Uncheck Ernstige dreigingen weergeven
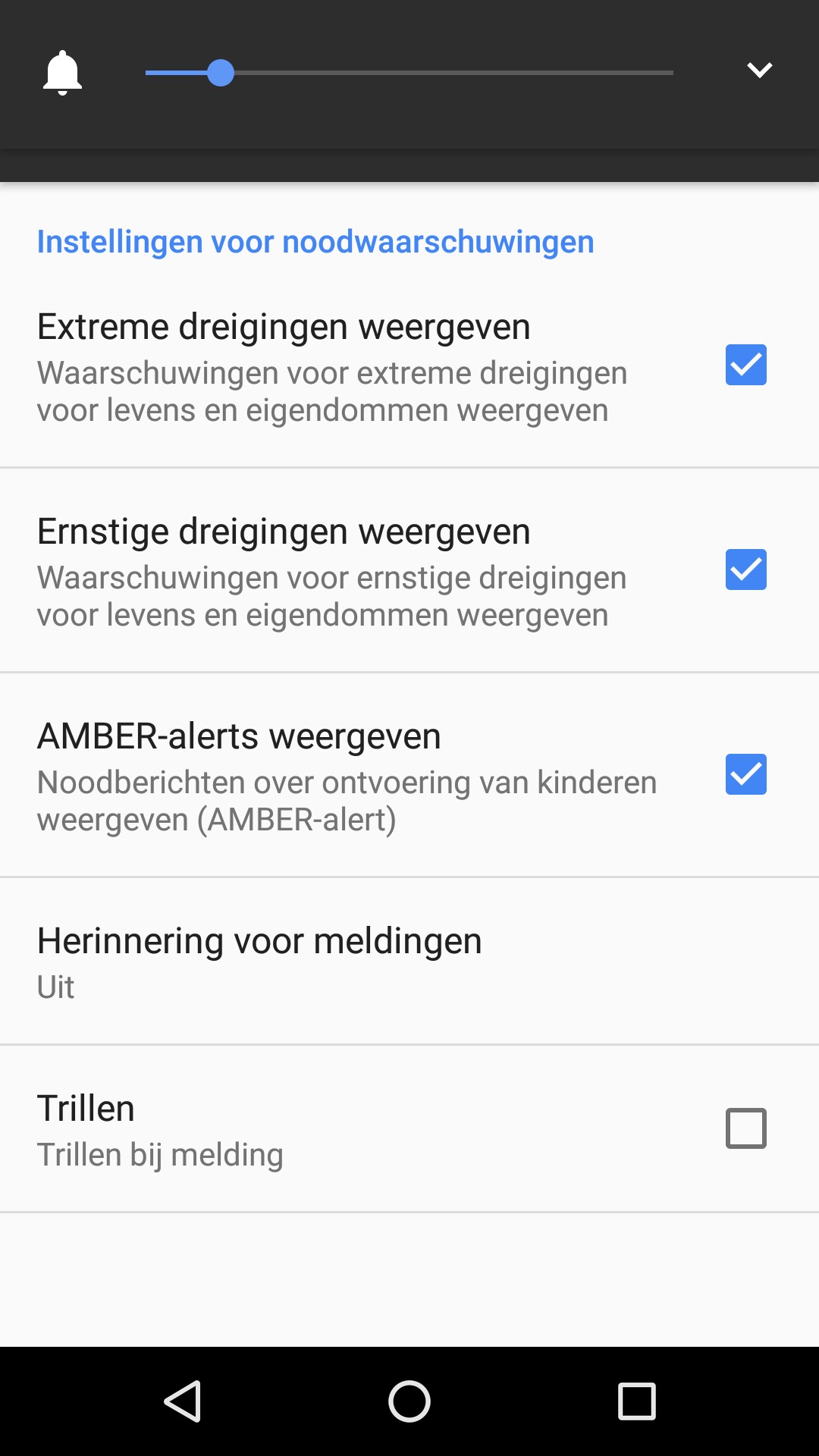The width and height of the screenshot is (819, 1456). click(x=746, y=570)
